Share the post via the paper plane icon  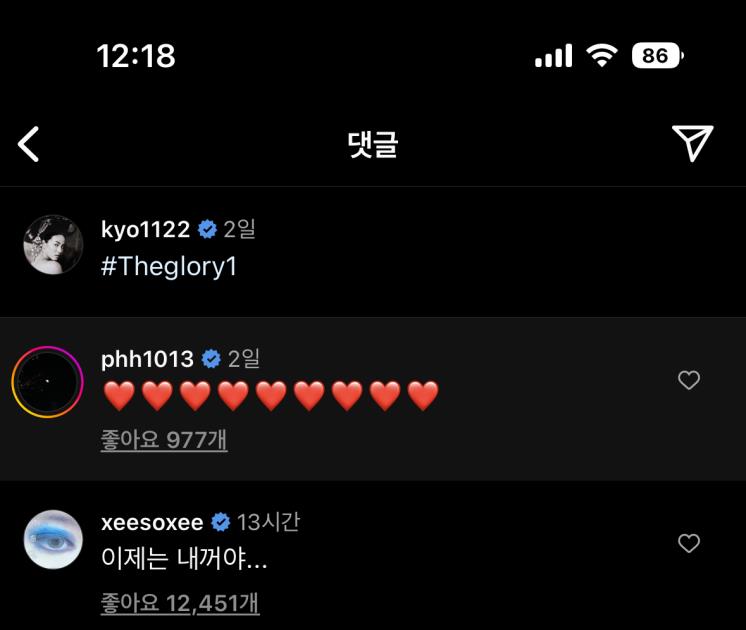(692, 143)
